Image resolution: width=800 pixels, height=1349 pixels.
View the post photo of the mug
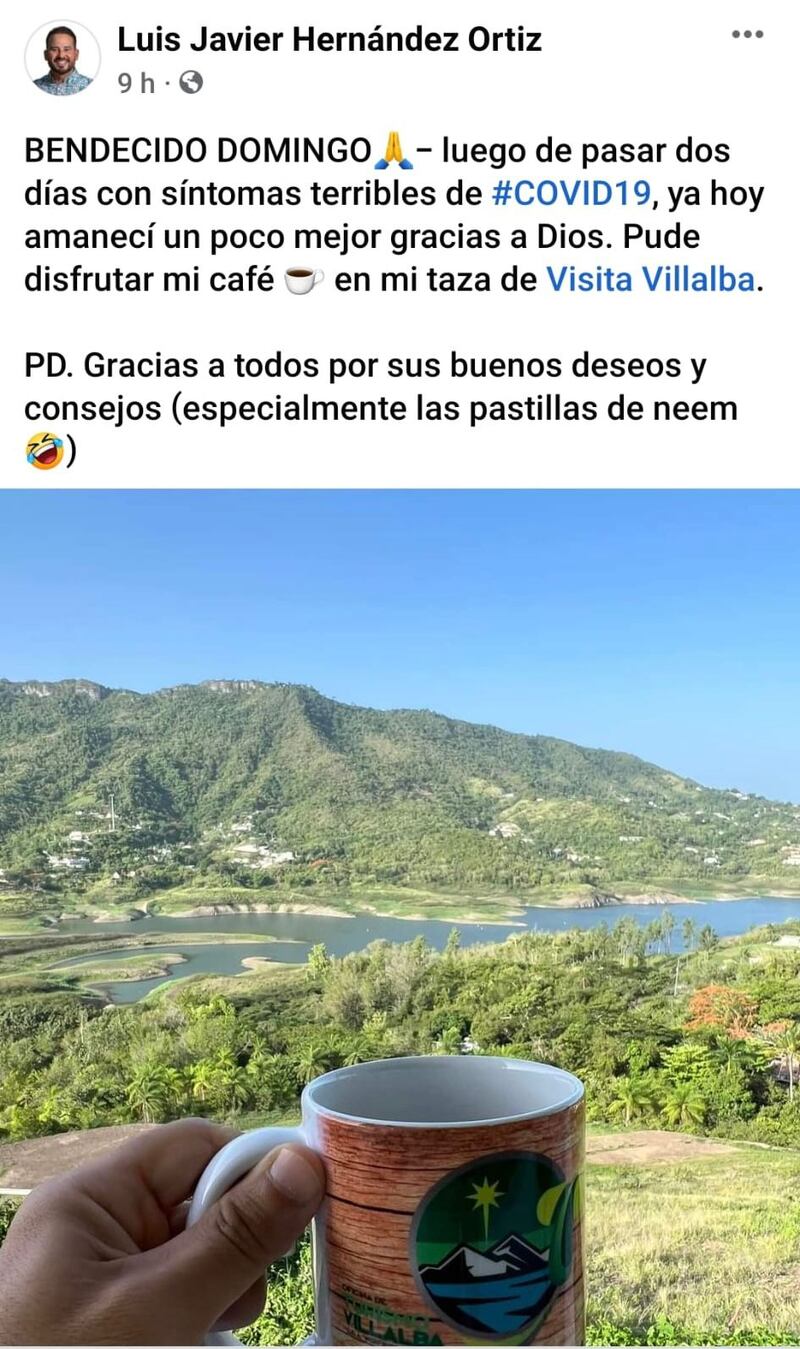tap(400, 900)
